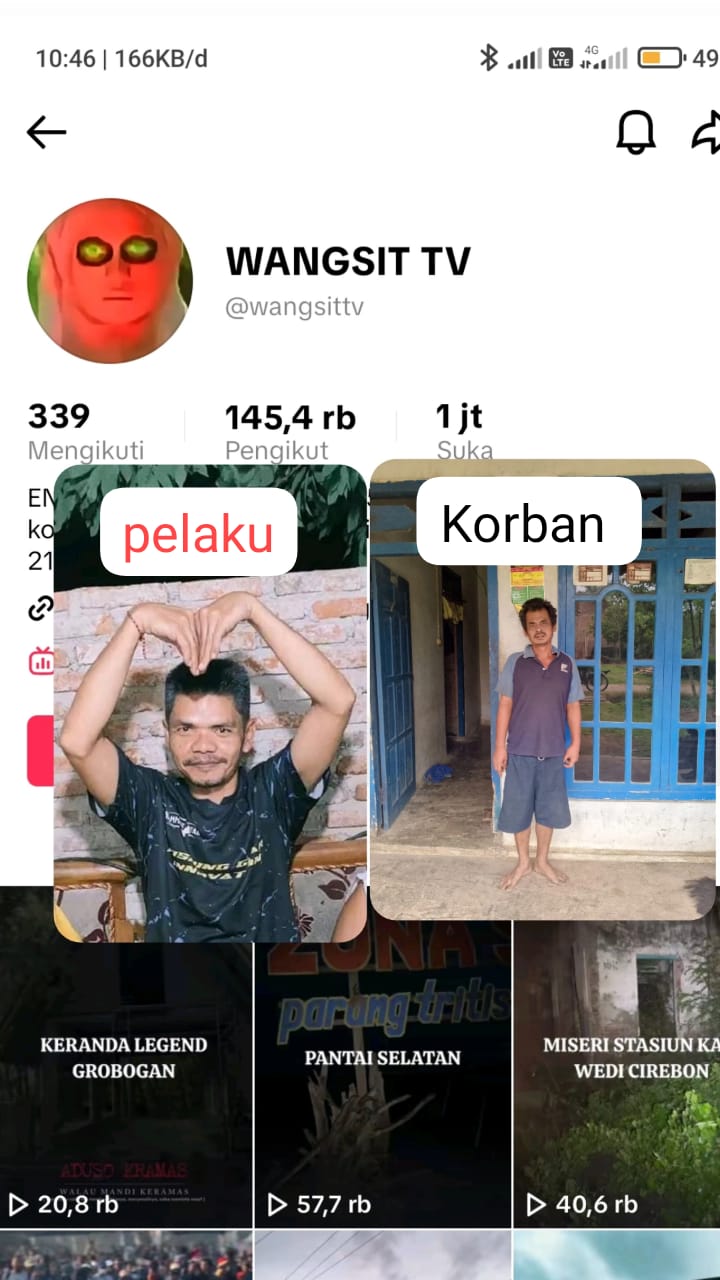The image size is (720, 1280).
Task: Open the 339 Mengikuti list
Action: (x=85, y=431)
